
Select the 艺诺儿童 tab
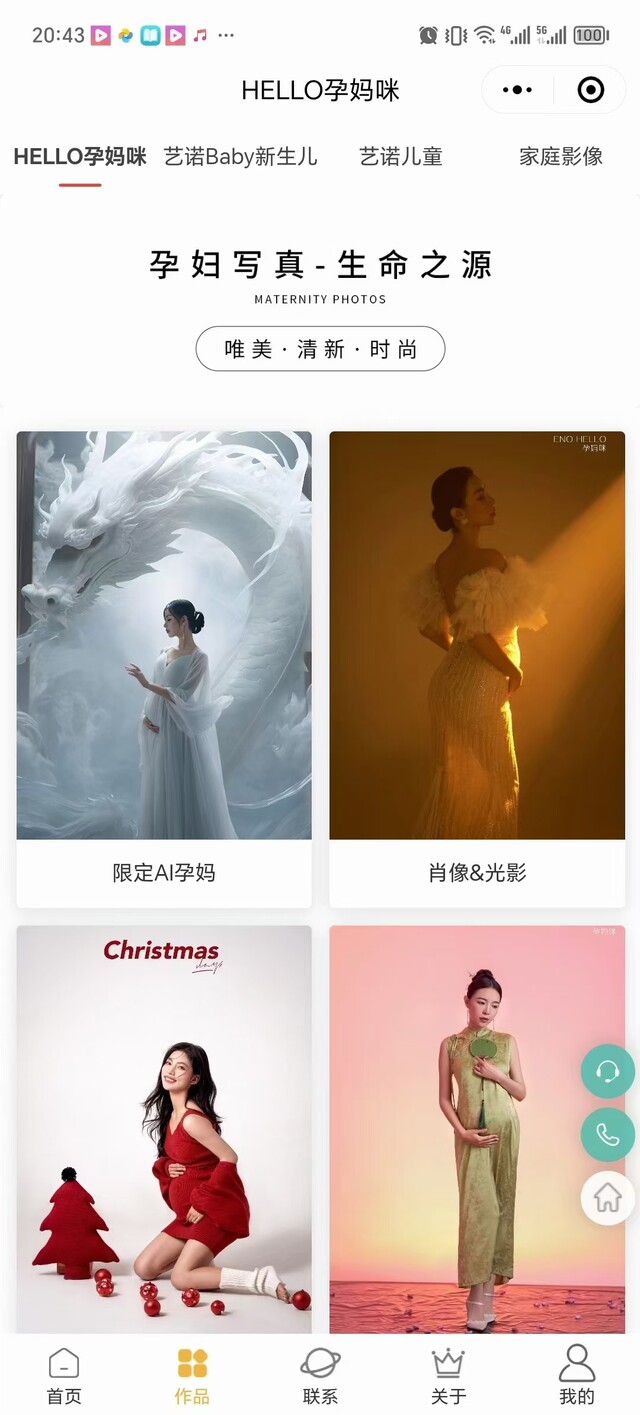click(400, 156)
